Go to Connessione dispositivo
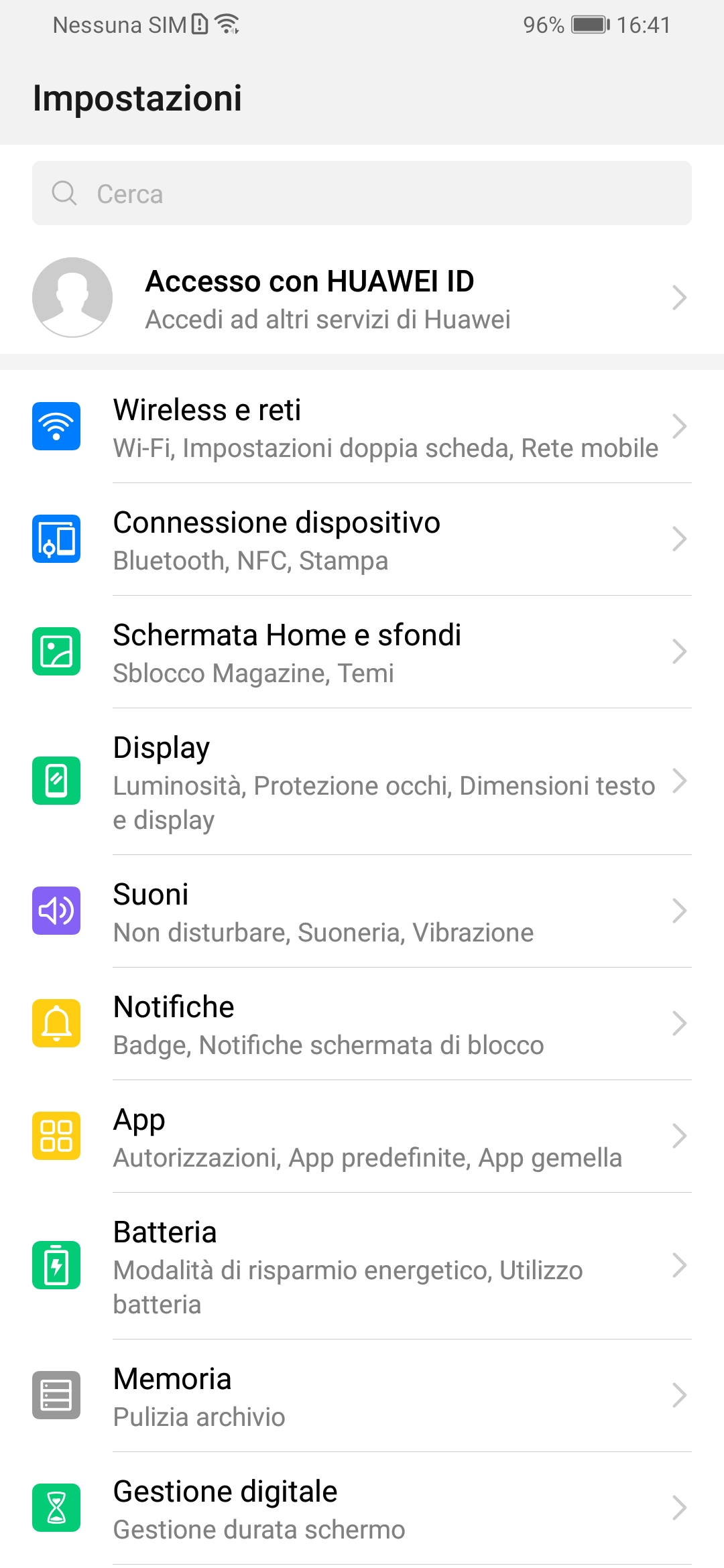Viewport: 724px width, 1568px height. 362,539
